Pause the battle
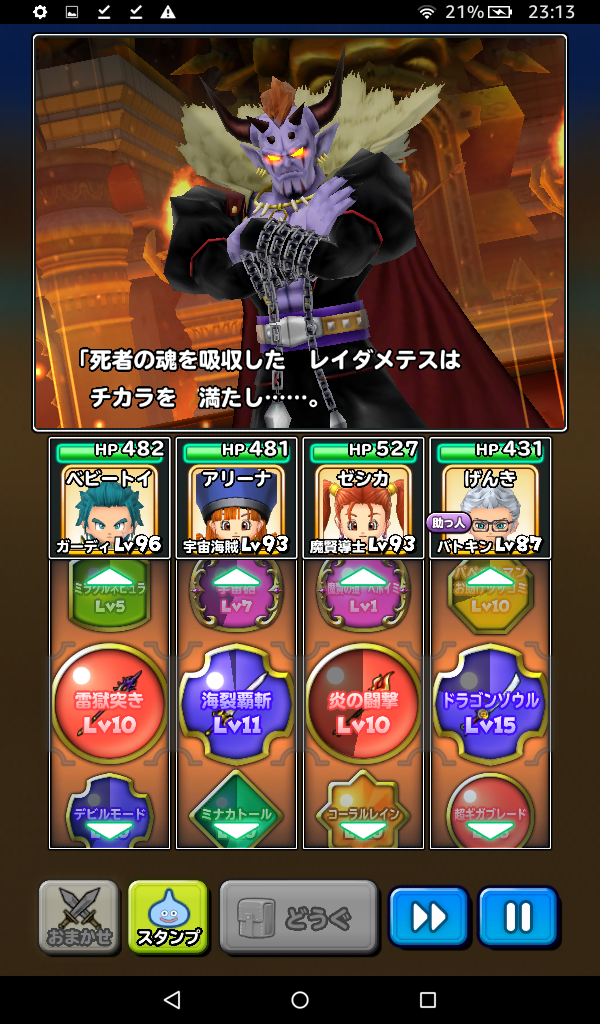 (x=517, y=917)
